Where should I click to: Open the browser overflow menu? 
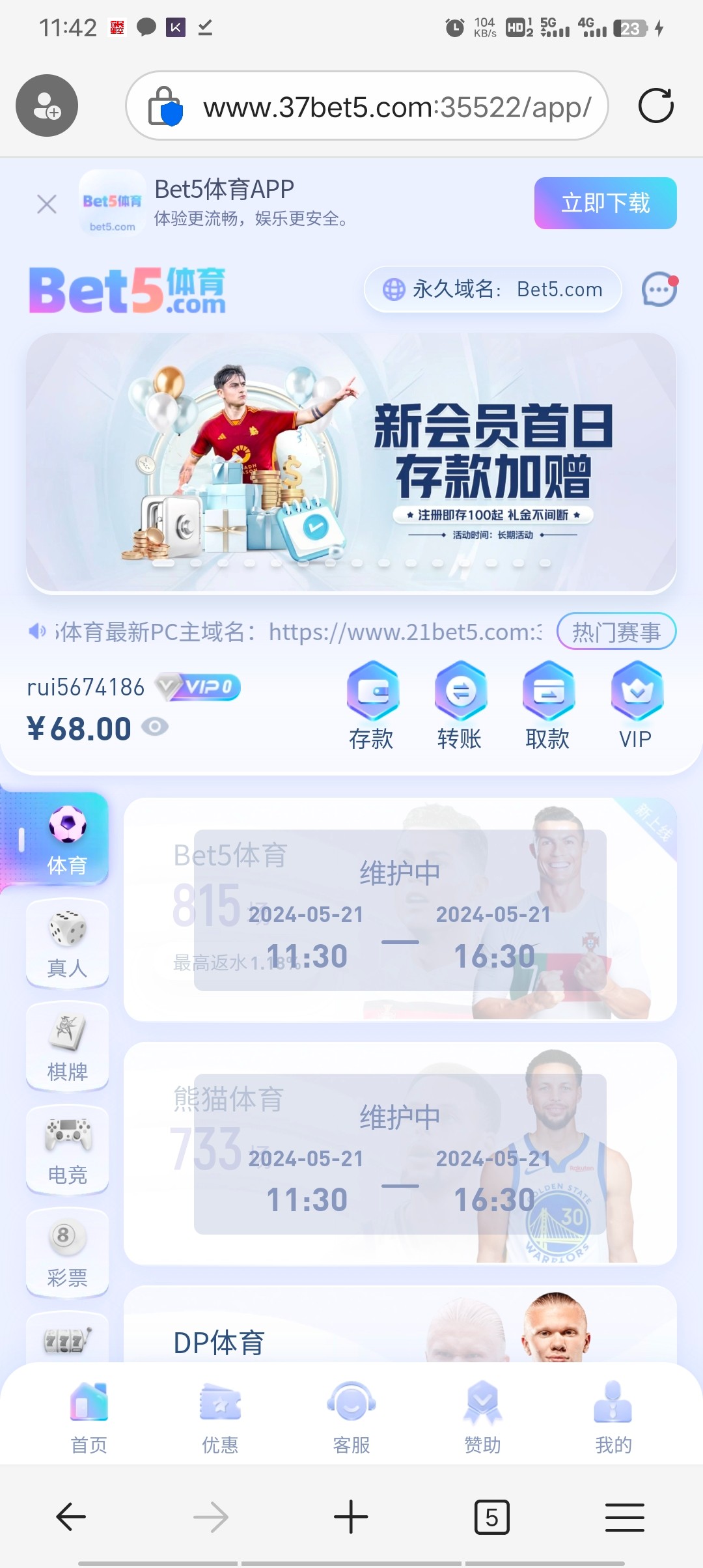coord(624,1517)
